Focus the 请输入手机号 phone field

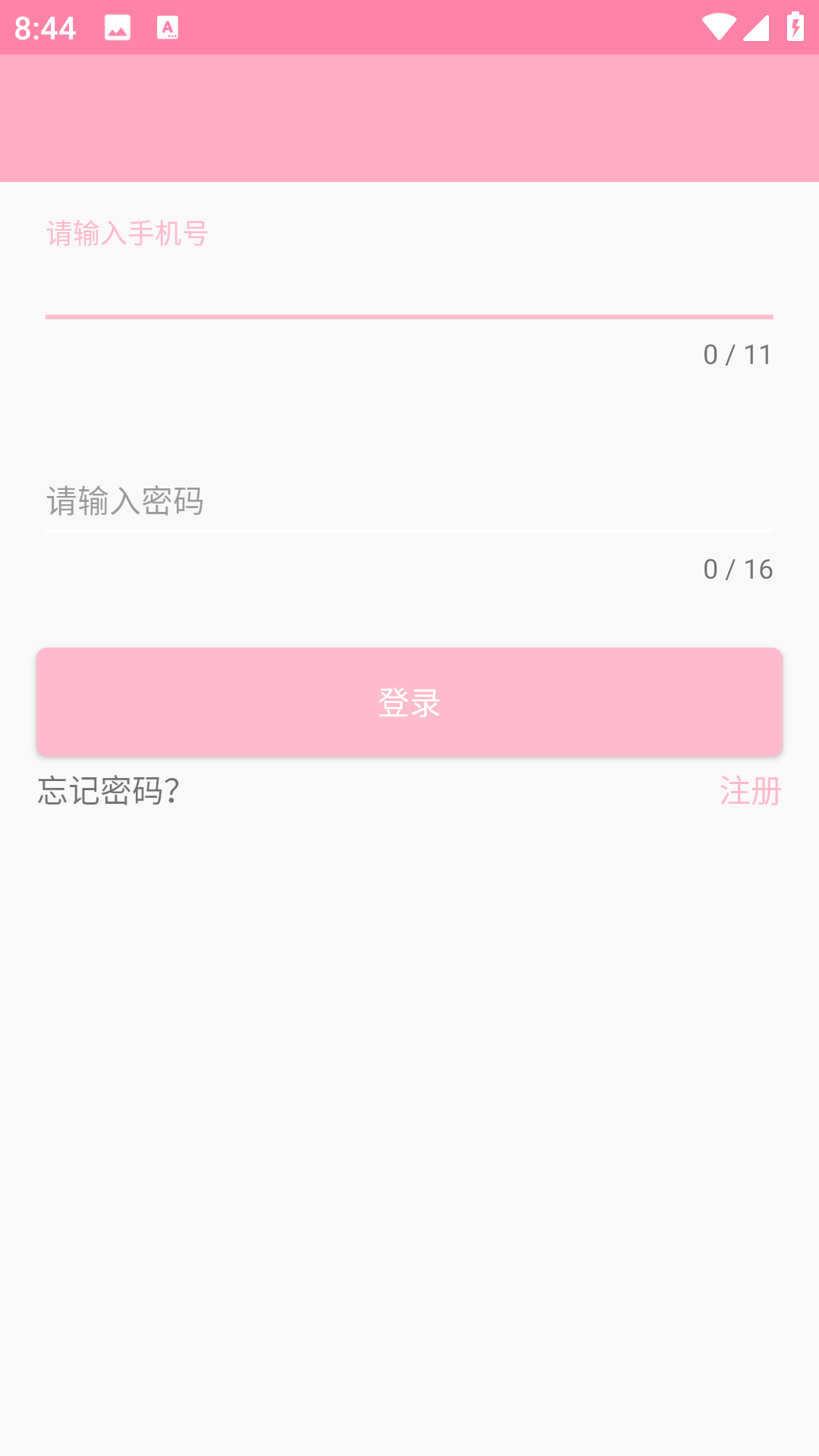[409, 273]
